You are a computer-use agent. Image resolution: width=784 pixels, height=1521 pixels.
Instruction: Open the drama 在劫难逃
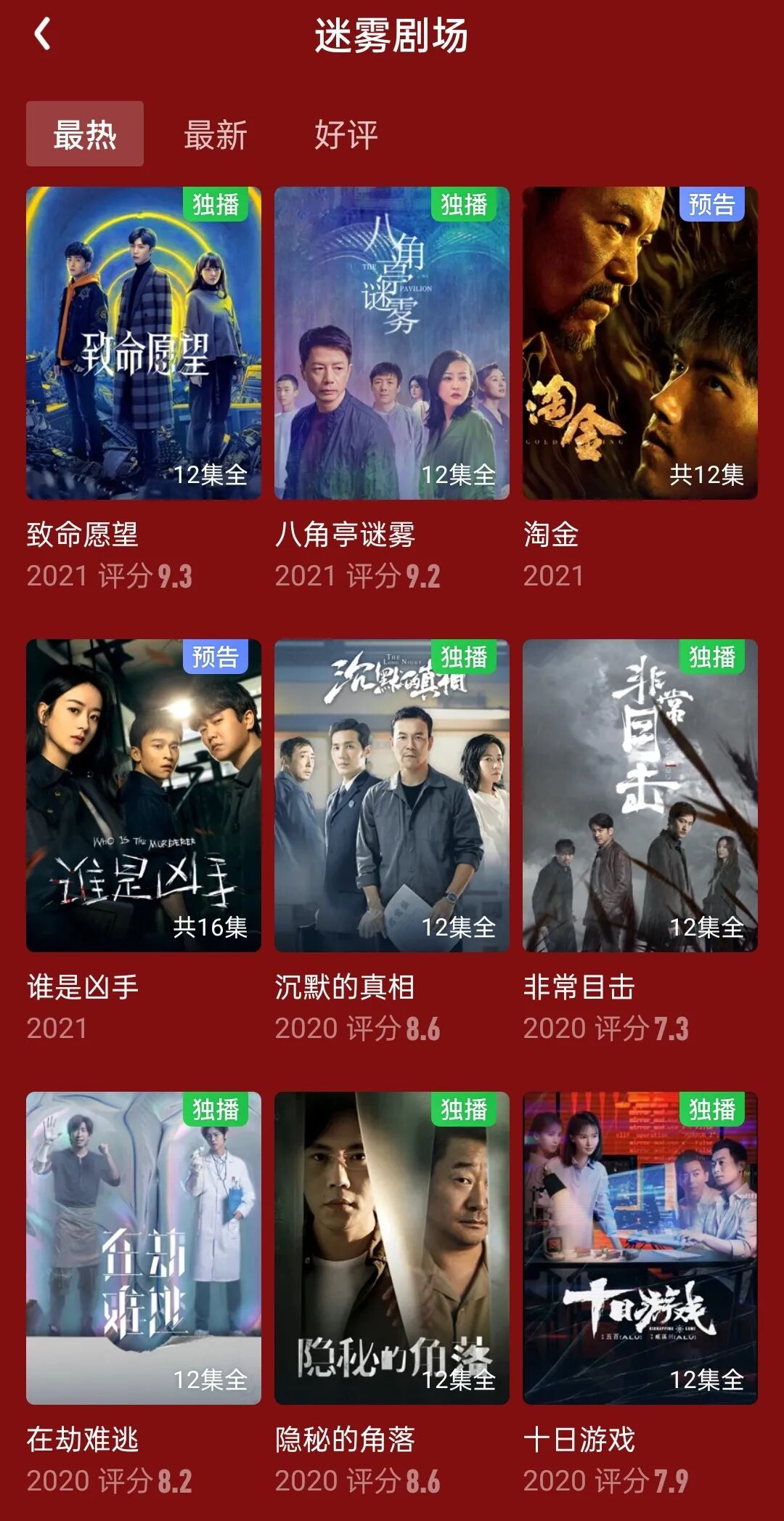point(144,1248)
